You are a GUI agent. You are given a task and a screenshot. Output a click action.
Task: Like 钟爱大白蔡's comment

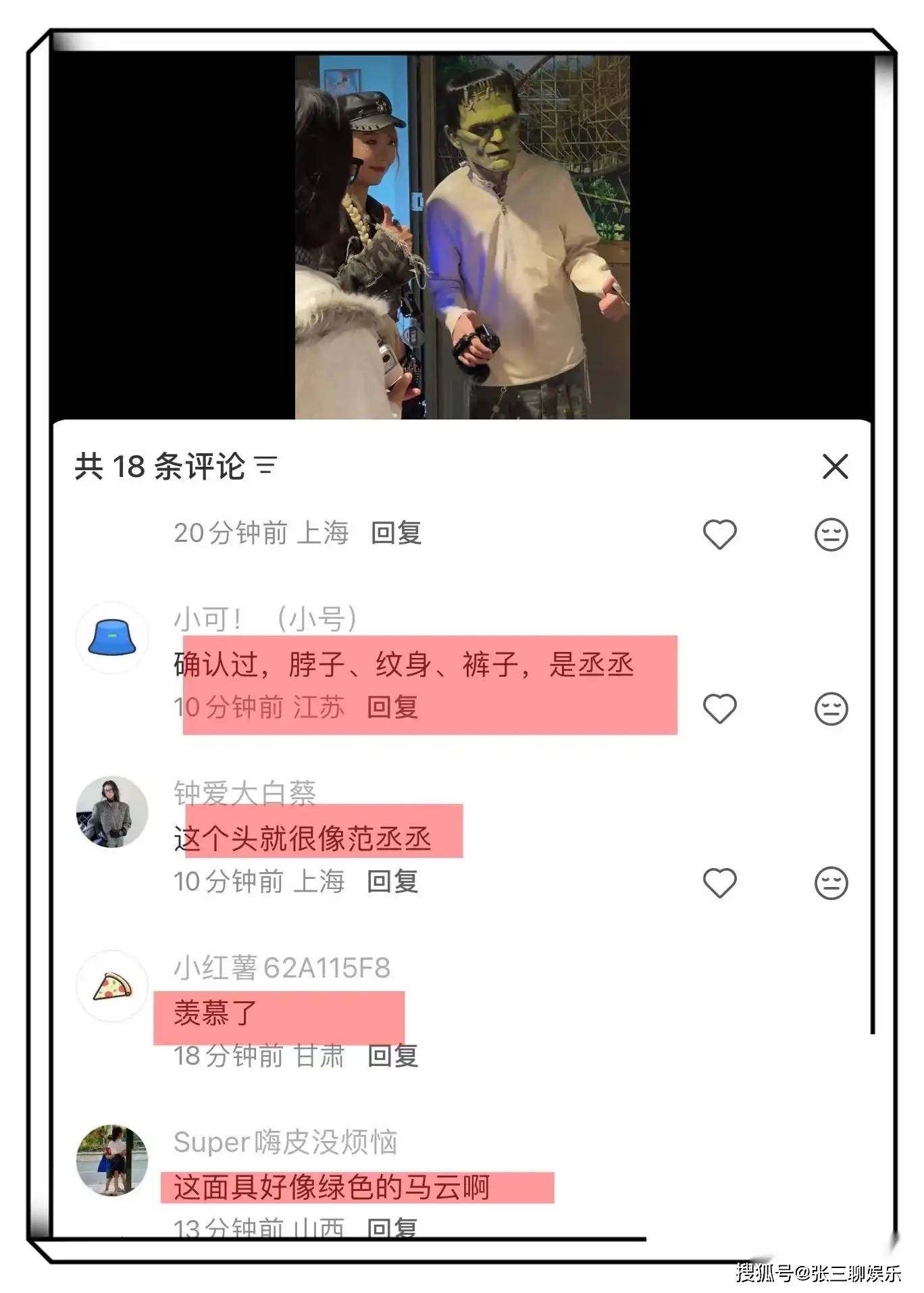click(719, 883)
